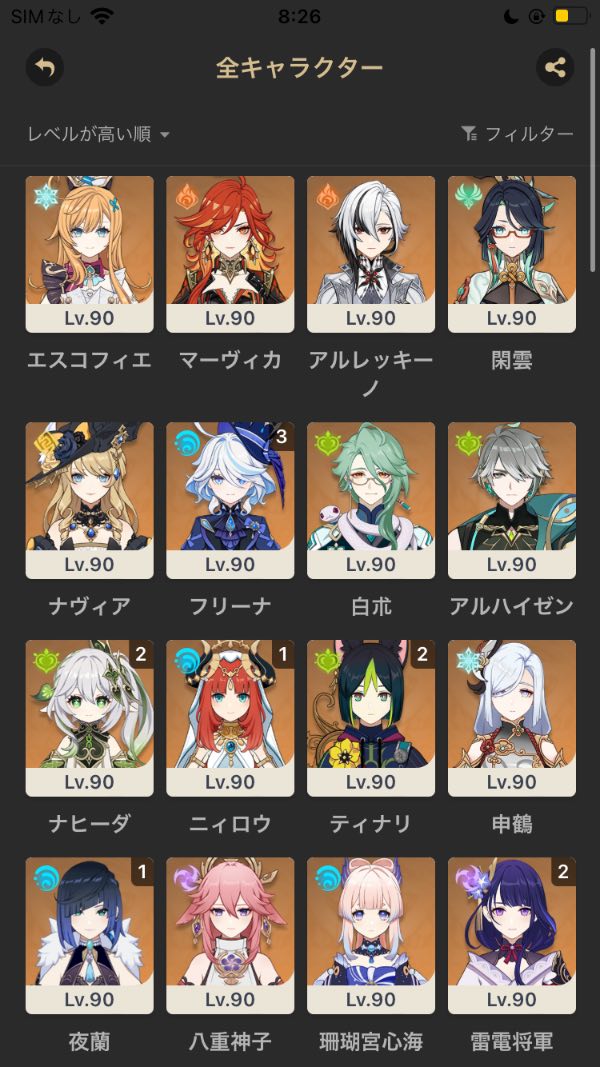
Task: Open マーヴィカ character card
Action: coord(230,254)
